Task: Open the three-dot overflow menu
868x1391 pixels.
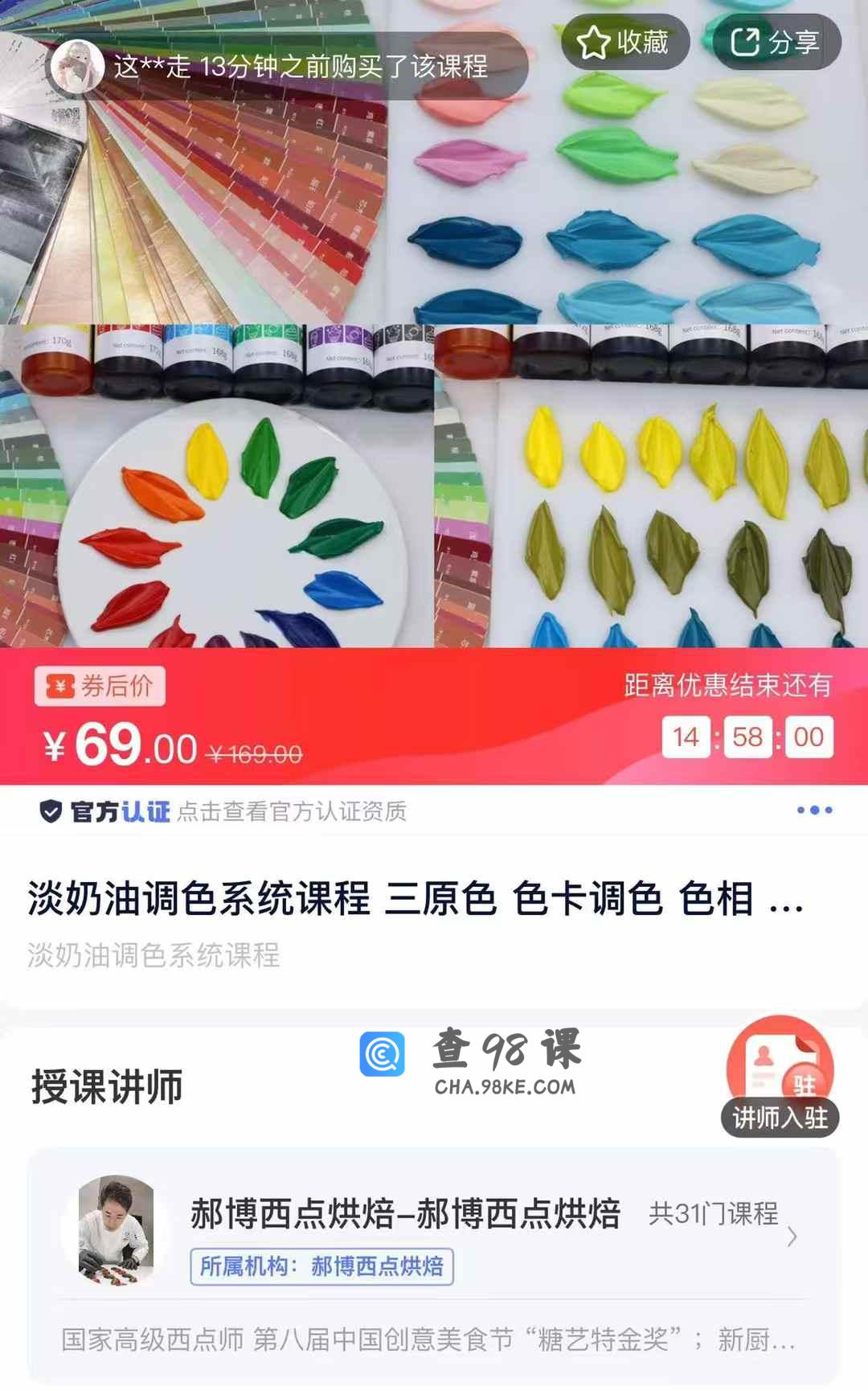Action: [814, 810]
